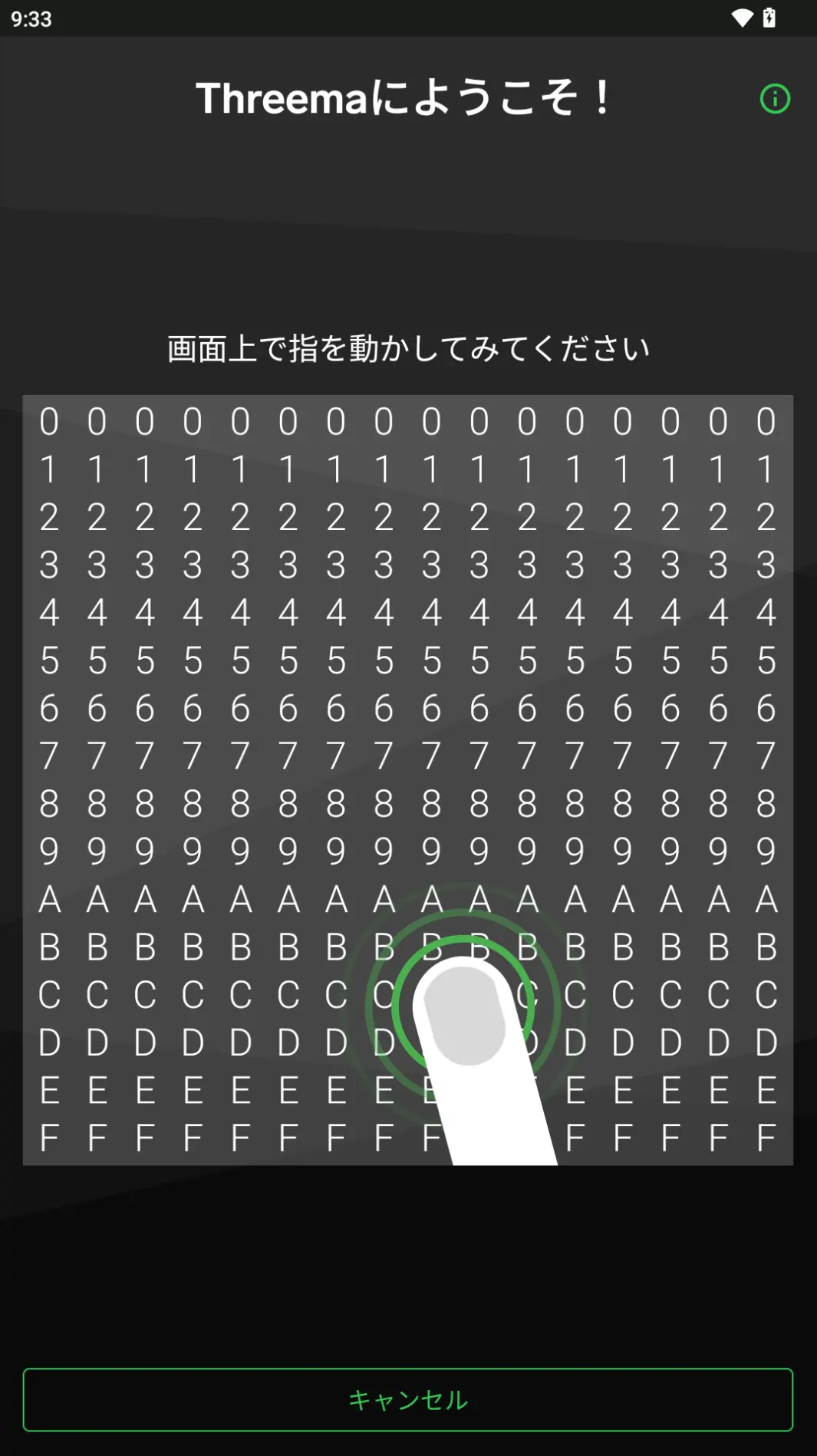The height and width of the screenshot is (1456, 817).
Task: Open the info icon on the welcome screen
Action: tap(775, 99)
